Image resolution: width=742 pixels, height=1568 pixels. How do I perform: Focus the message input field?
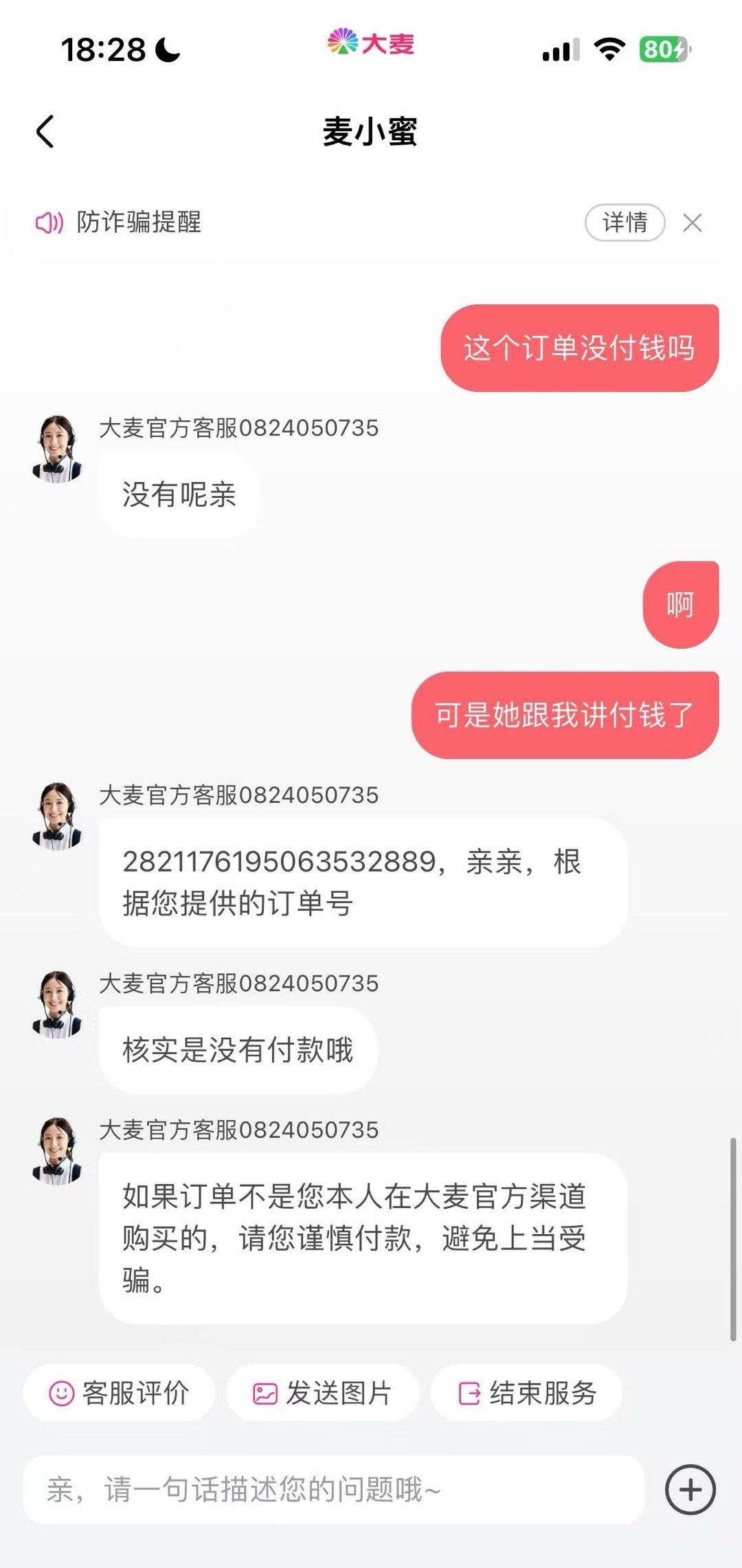333,1489
